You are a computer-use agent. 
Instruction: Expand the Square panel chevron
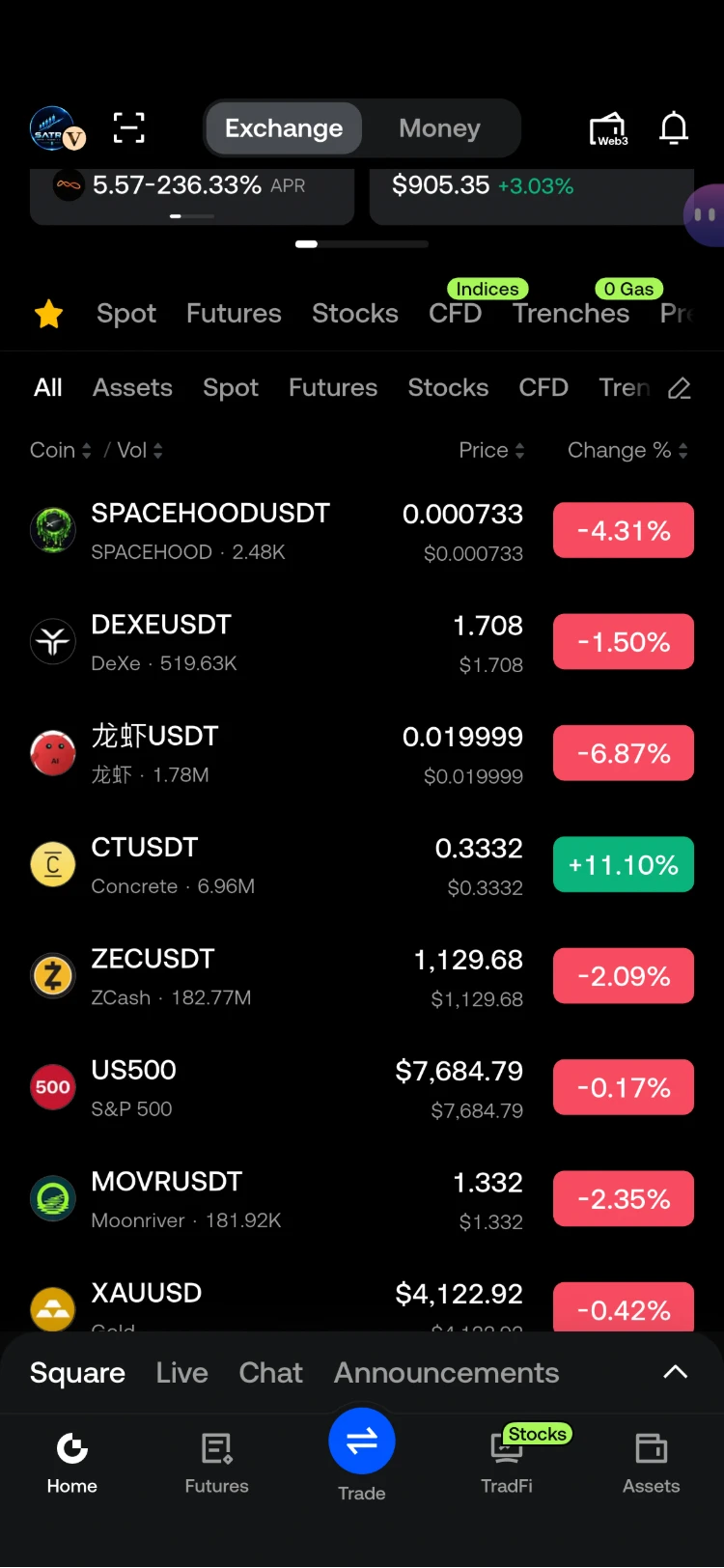(676, 1372)
